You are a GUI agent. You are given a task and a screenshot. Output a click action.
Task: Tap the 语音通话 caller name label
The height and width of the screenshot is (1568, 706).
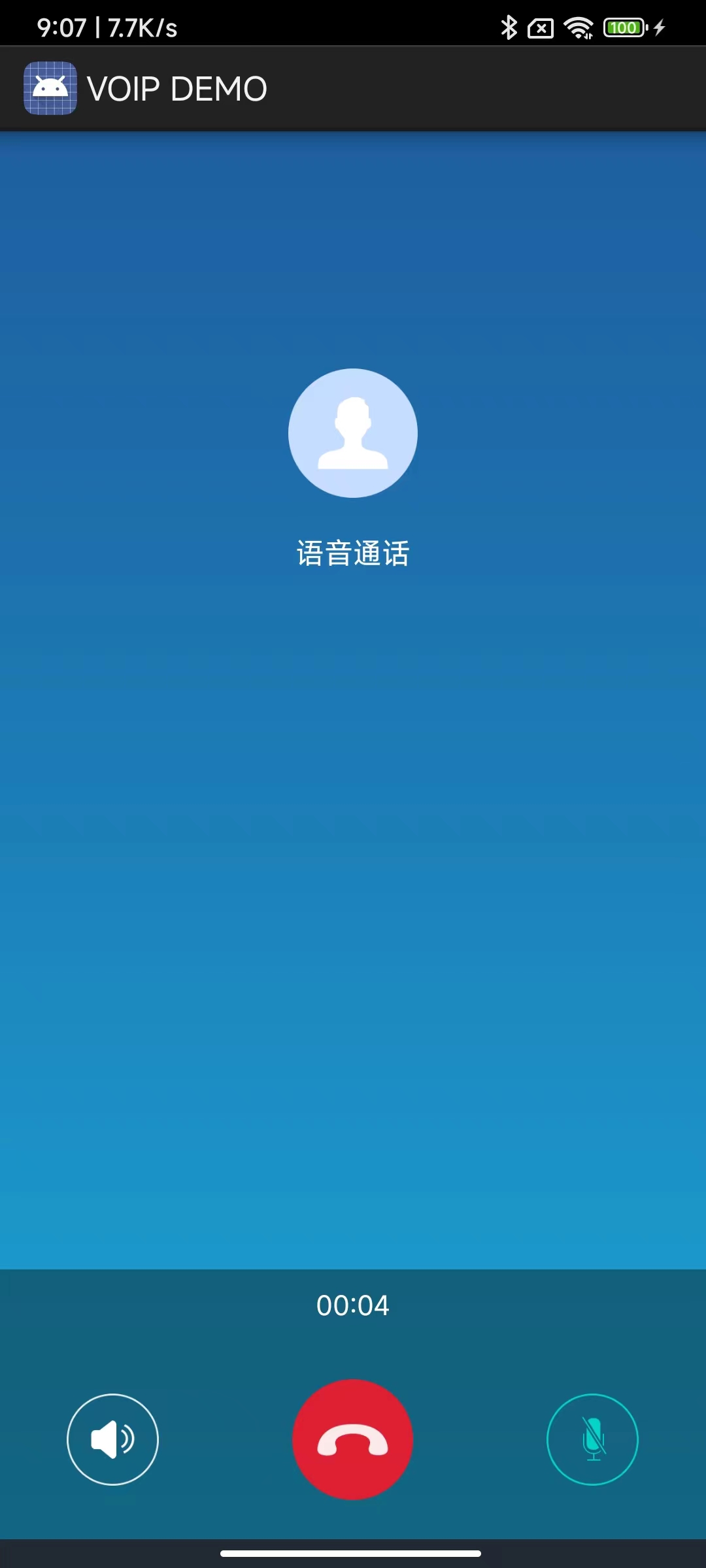tap(352, 552)
